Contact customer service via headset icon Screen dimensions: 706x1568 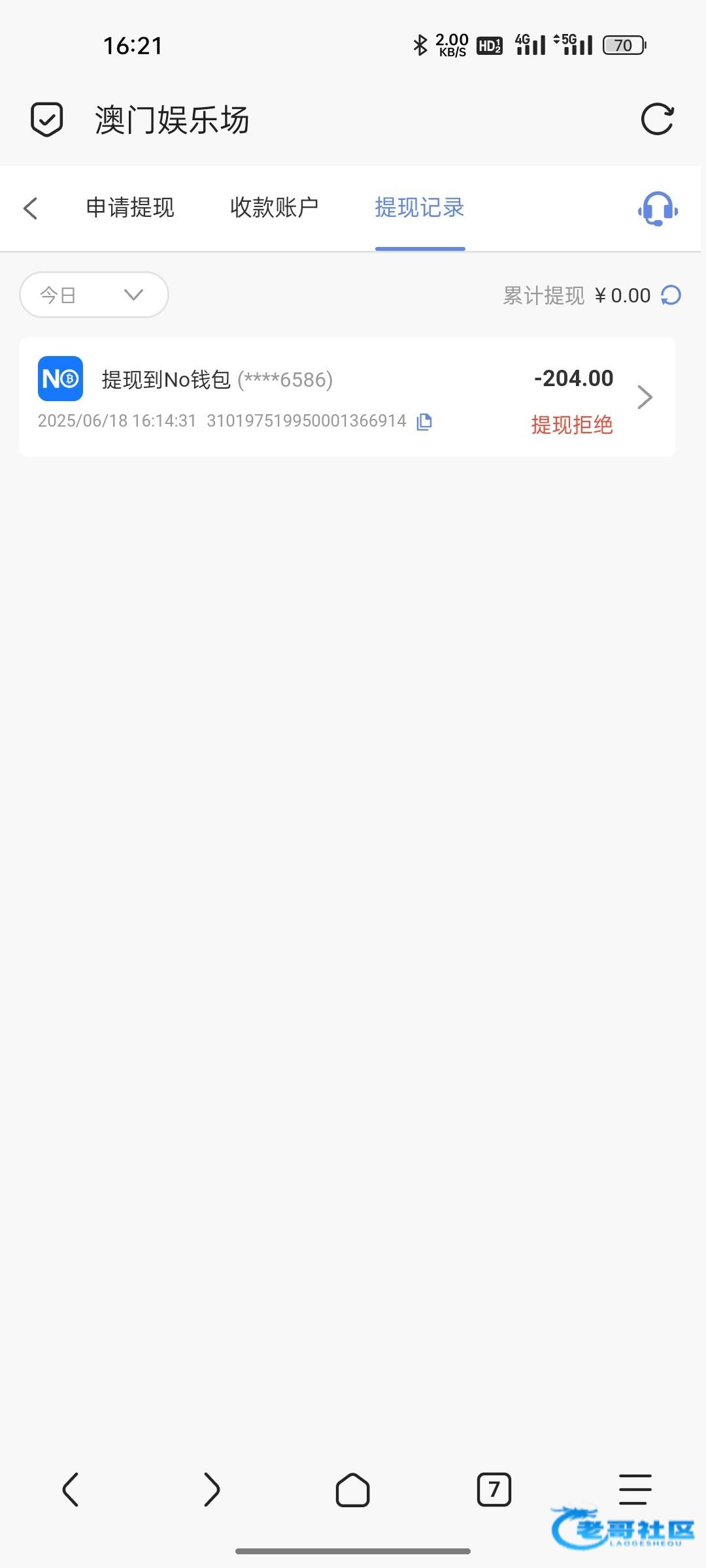point(658,209)
